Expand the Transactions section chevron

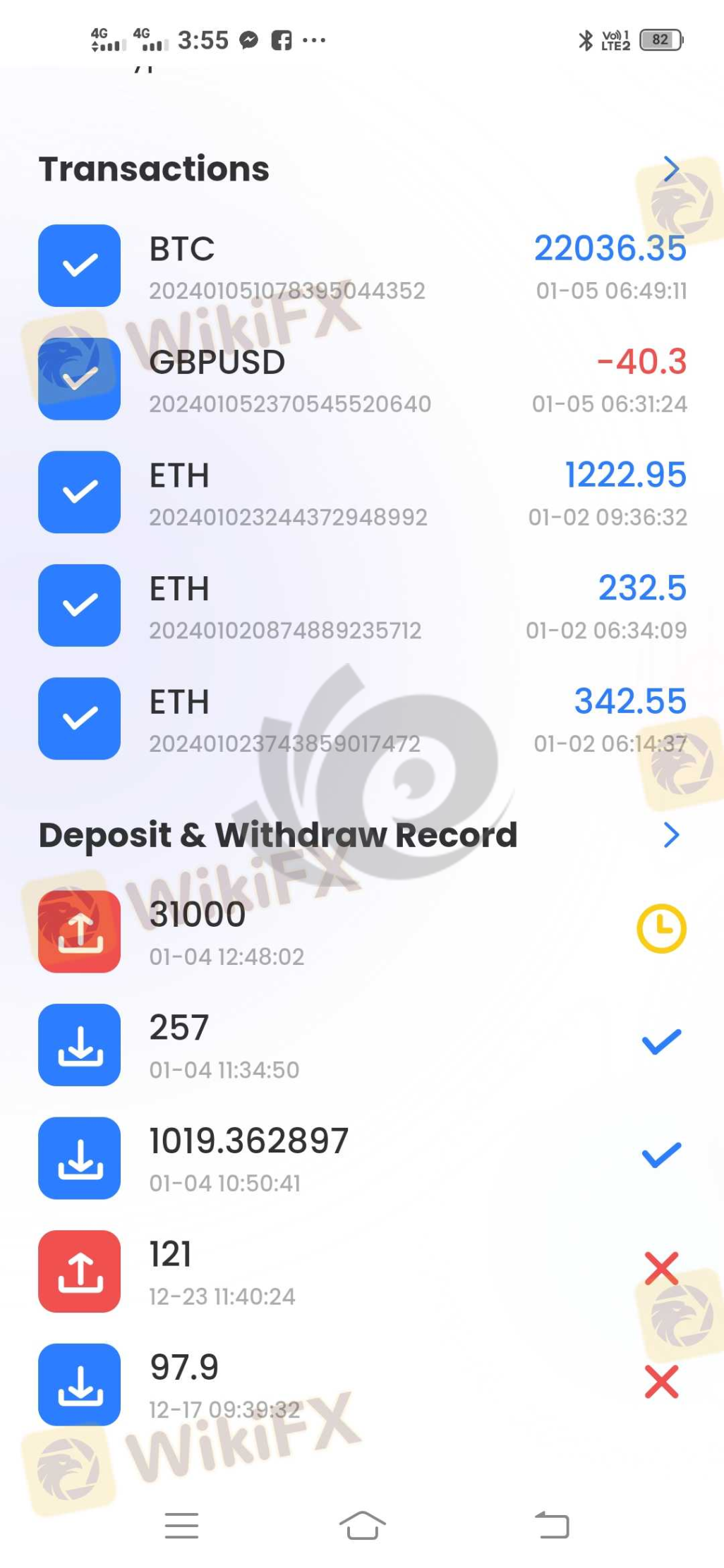pos(670,169)
